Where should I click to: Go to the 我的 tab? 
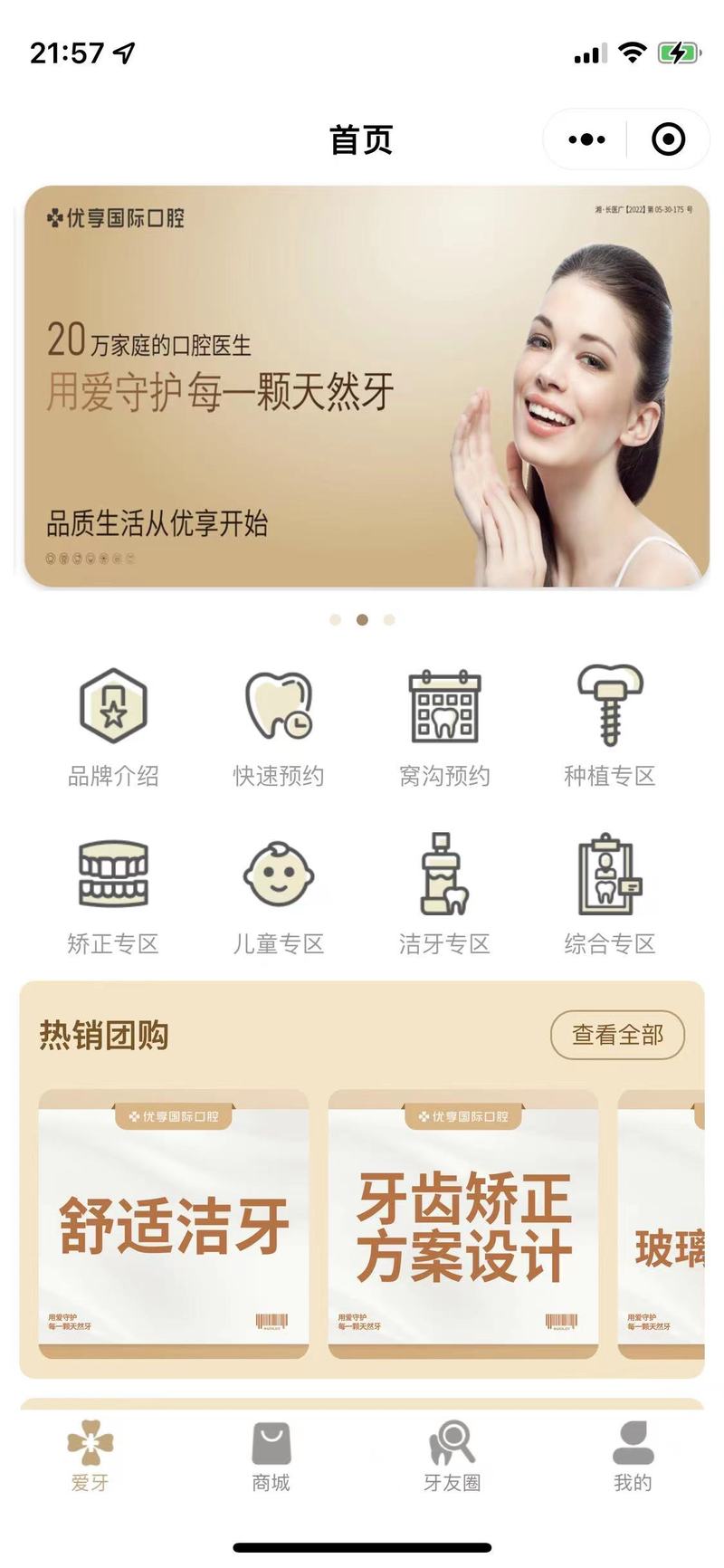click(x=633, y=1456)
